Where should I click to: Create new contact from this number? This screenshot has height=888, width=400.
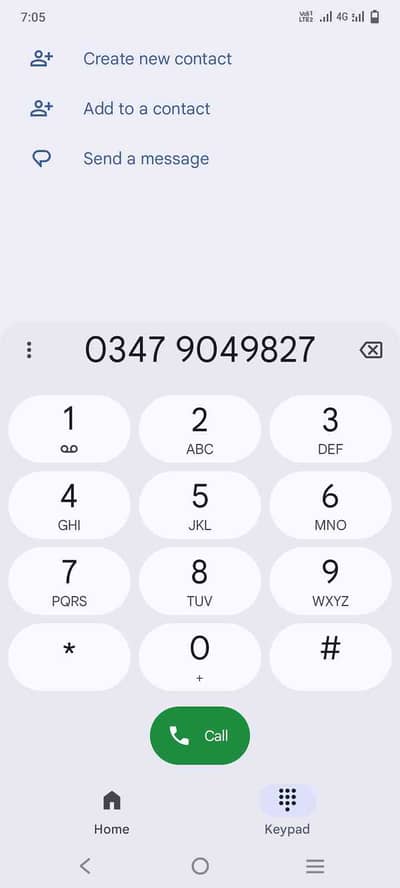pos(131,59)
